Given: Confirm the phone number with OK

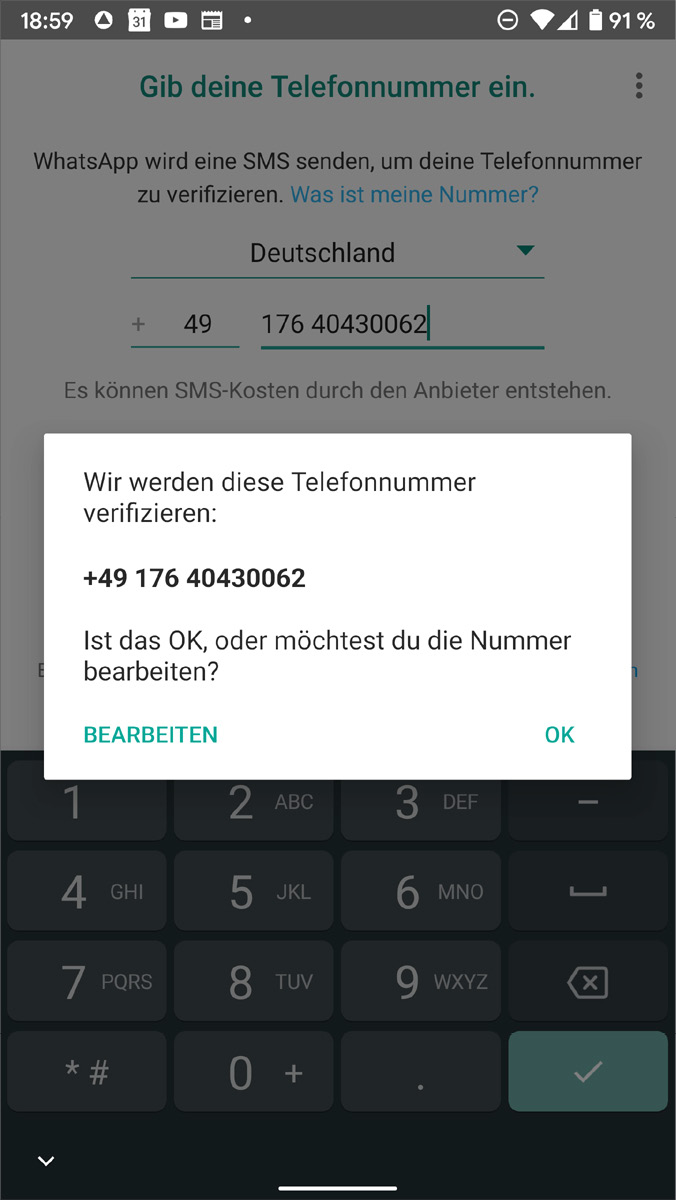Looking at the screenshot, I should coord(559,735).
